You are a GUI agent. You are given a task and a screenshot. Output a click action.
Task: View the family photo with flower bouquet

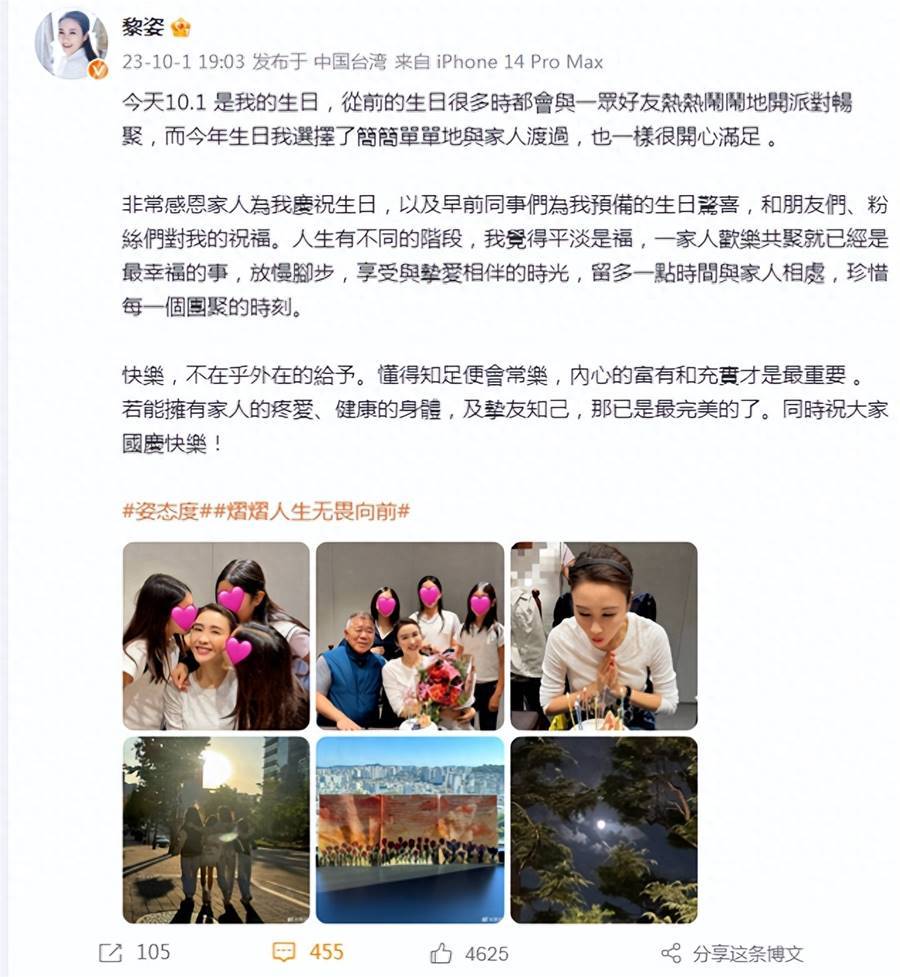click(x=410, y=635)
